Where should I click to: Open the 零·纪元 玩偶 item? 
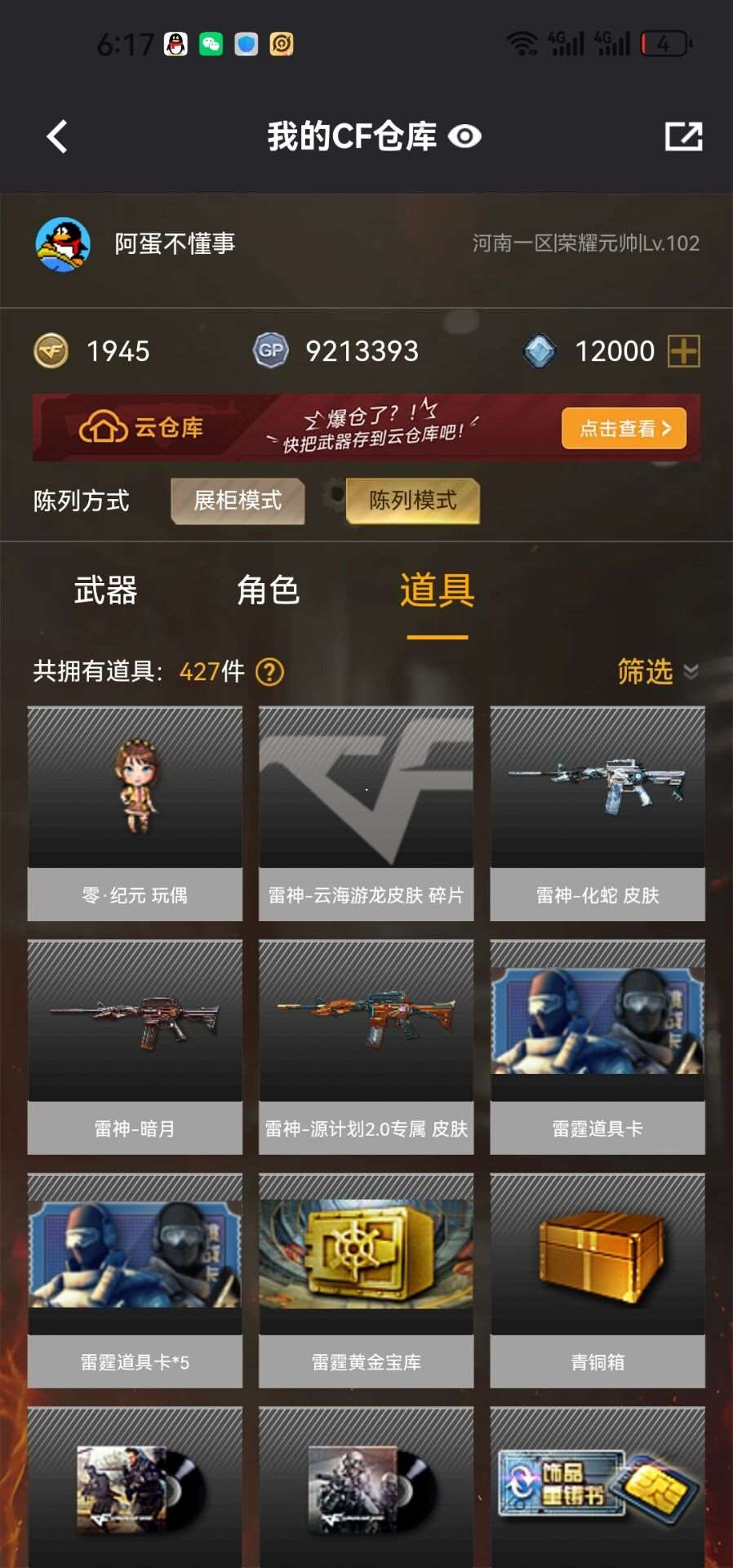coord(135,813)
